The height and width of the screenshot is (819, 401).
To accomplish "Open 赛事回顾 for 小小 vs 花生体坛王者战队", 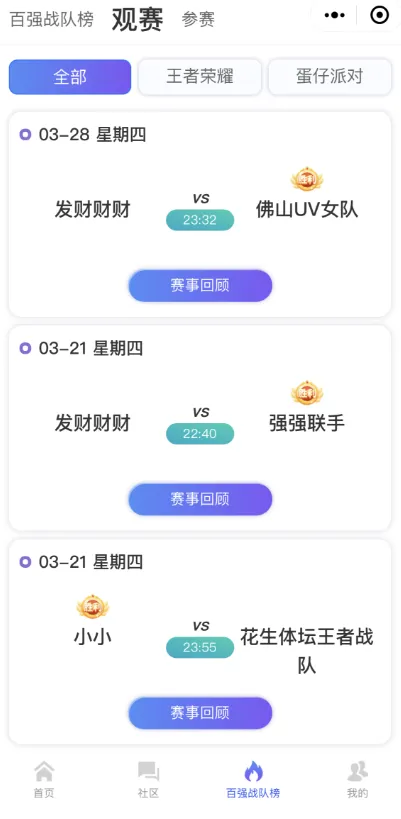I will (200, 713).
